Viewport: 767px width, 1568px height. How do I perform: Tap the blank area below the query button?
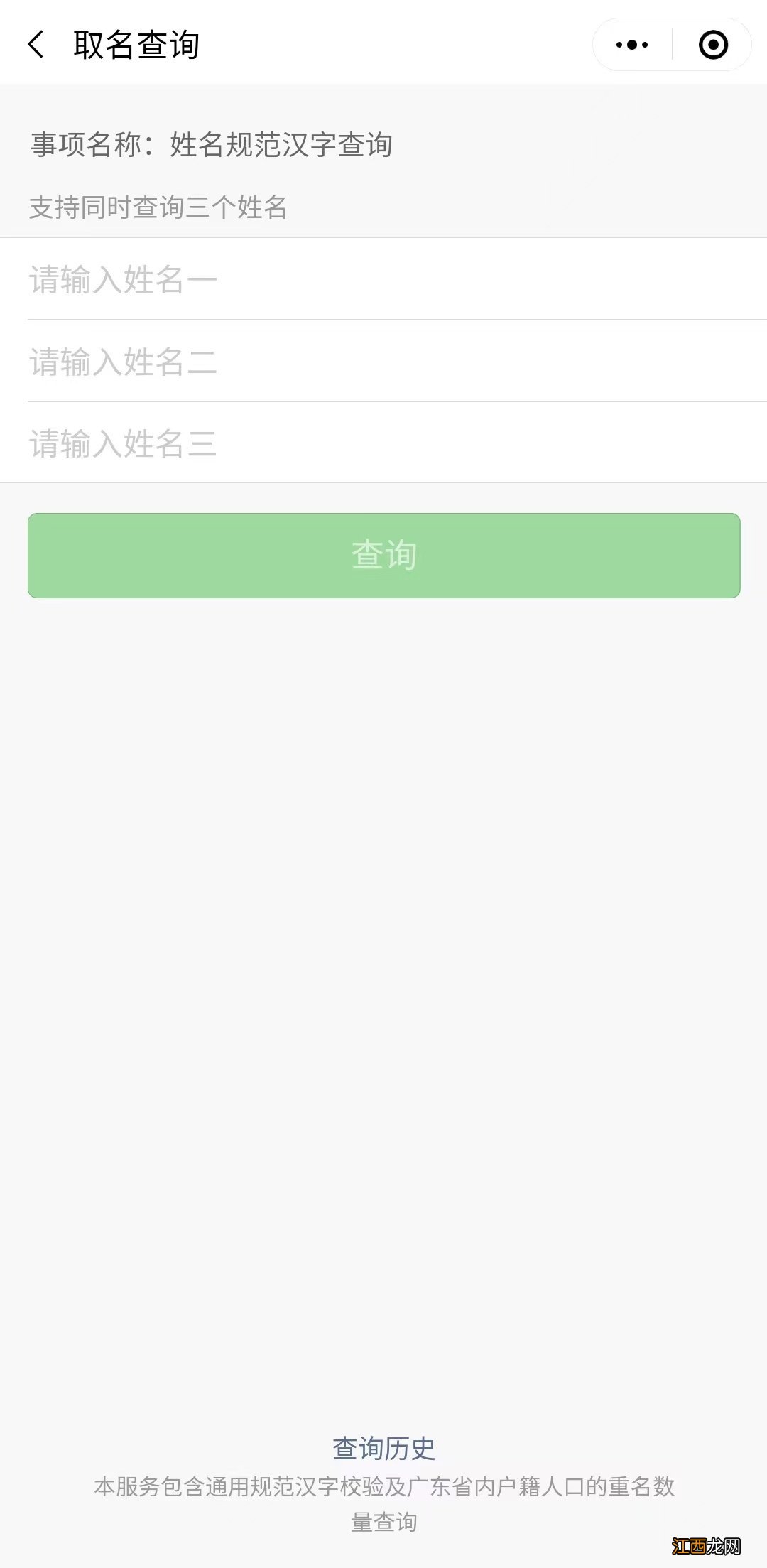[x=383, y=924]
